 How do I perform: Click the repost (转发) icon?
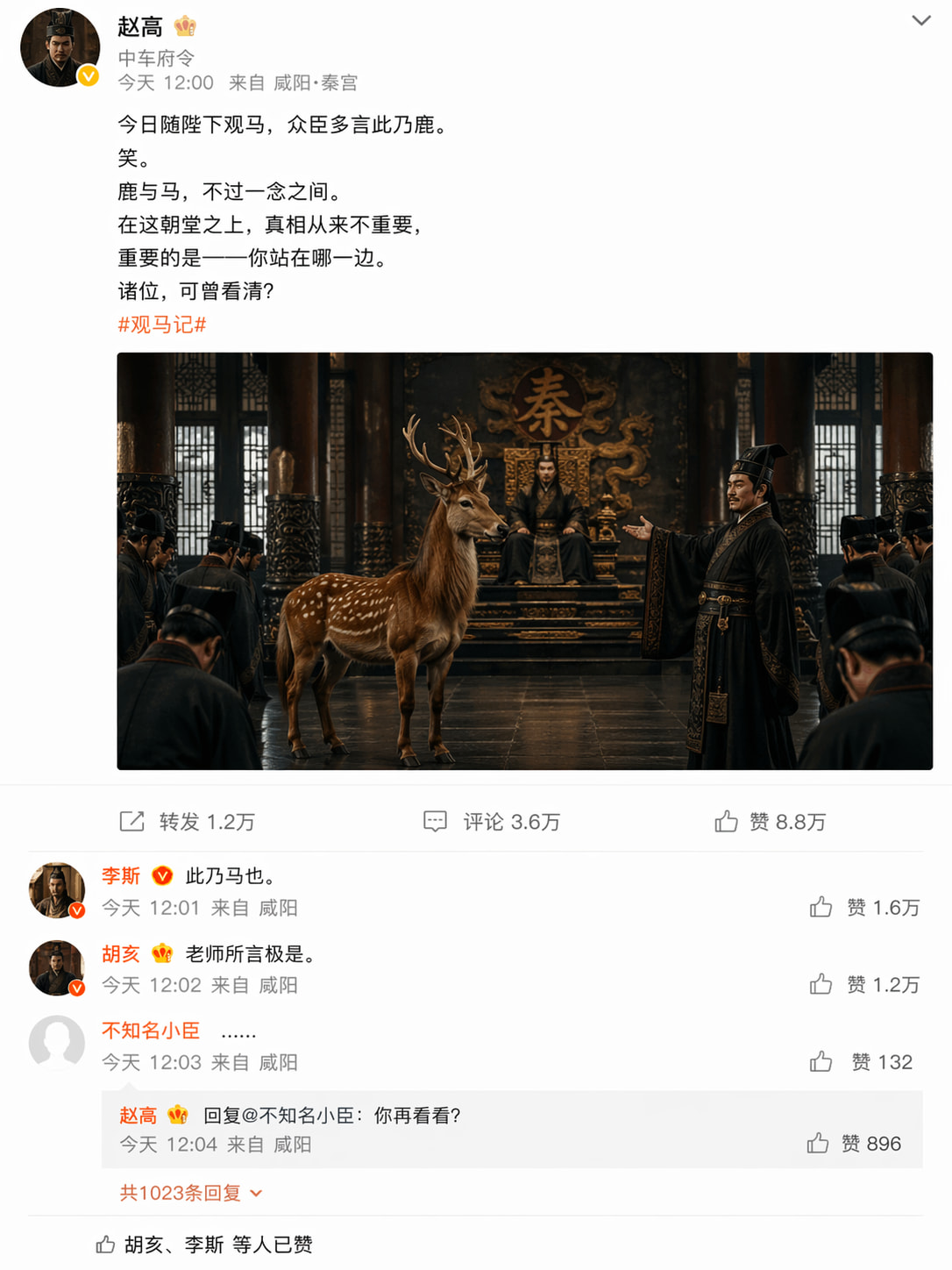point(131,822)
